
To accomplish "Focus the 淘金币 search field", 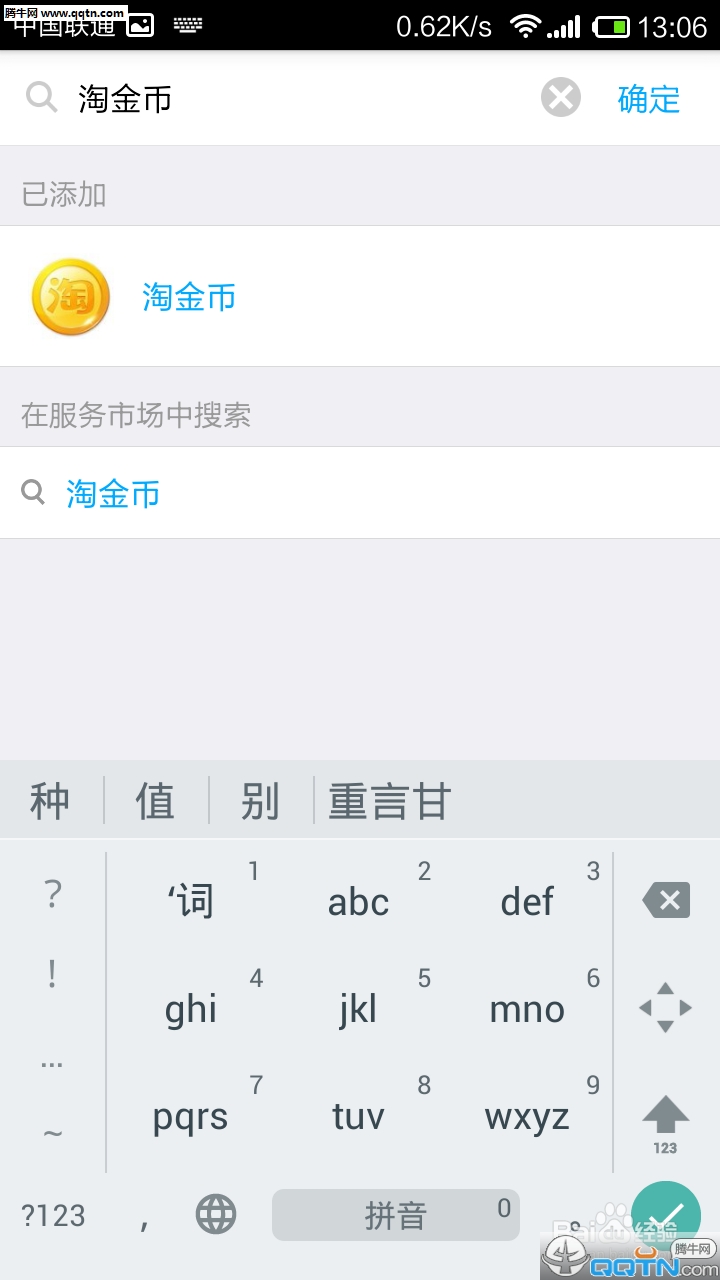I will (x=300, y=98).
